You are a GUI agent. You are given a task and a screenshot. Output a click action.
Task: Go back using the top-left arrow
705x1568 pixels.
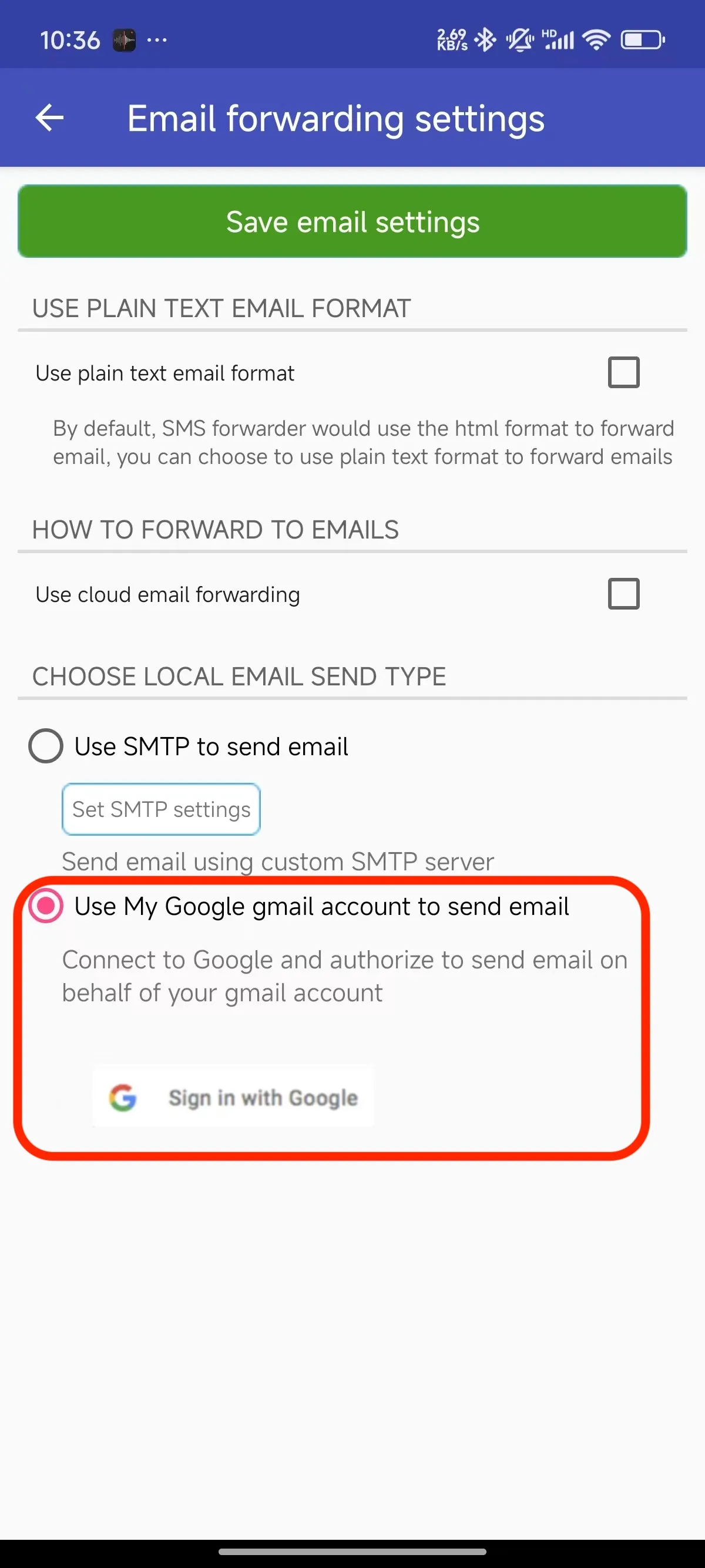(x=50, y=117)
